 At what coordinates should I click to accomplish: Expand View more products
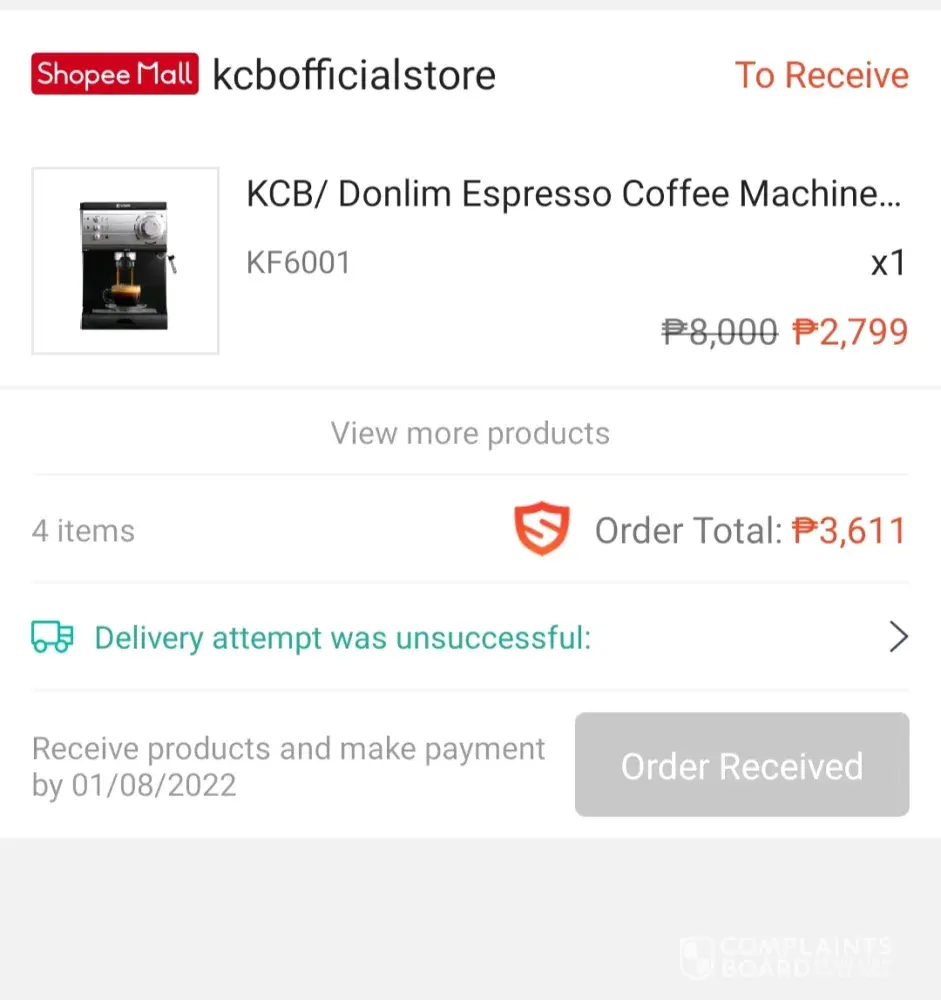point(470,433)
